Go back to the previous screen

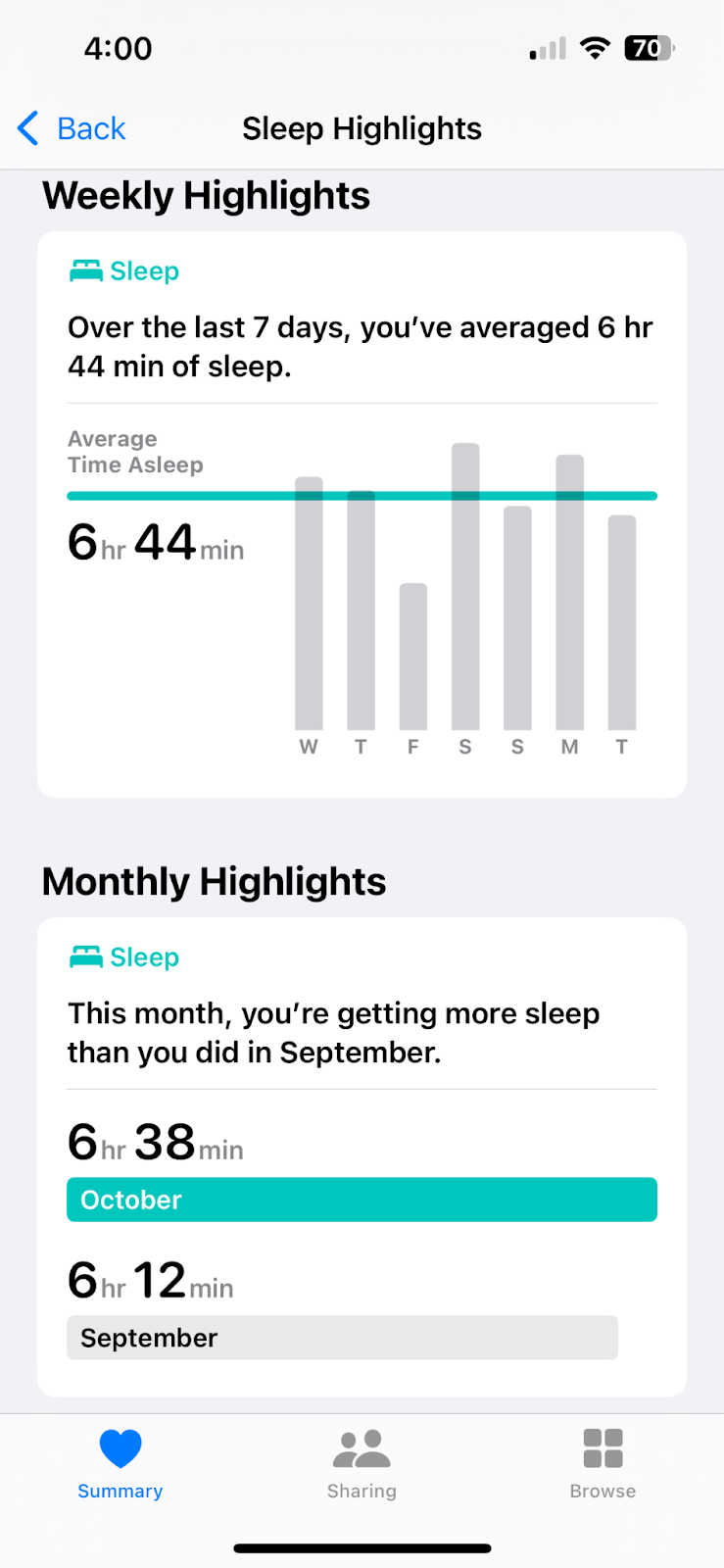[72, 128]
